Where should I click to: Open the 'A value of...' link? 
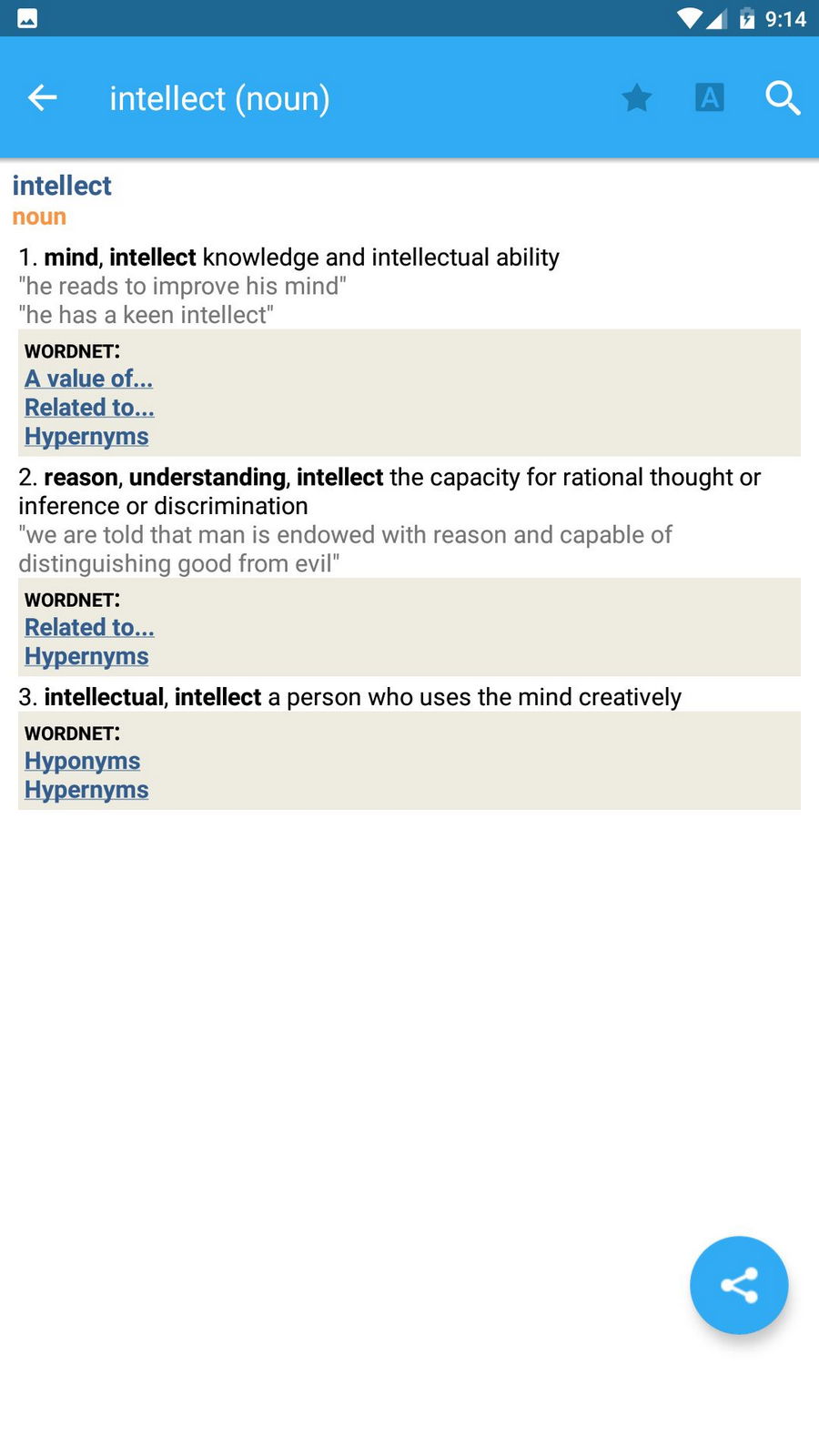(88, 379)
